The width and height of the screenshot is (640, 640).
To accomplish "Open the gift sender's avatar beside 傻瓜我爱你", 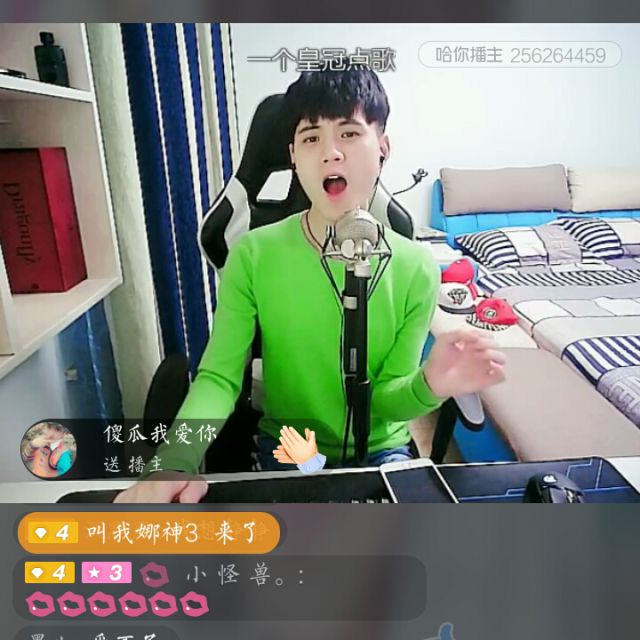I will coord(48,449).
